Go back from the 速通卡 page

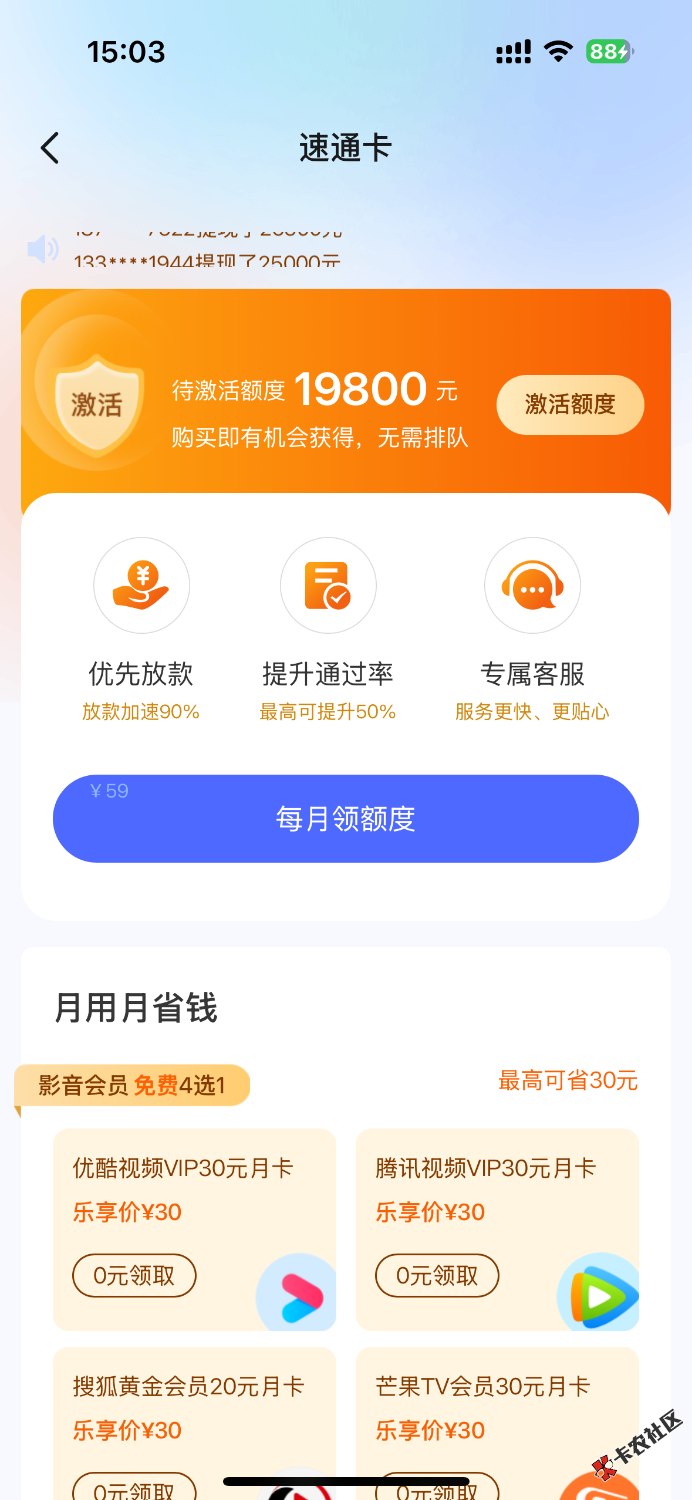click(50, 148)
